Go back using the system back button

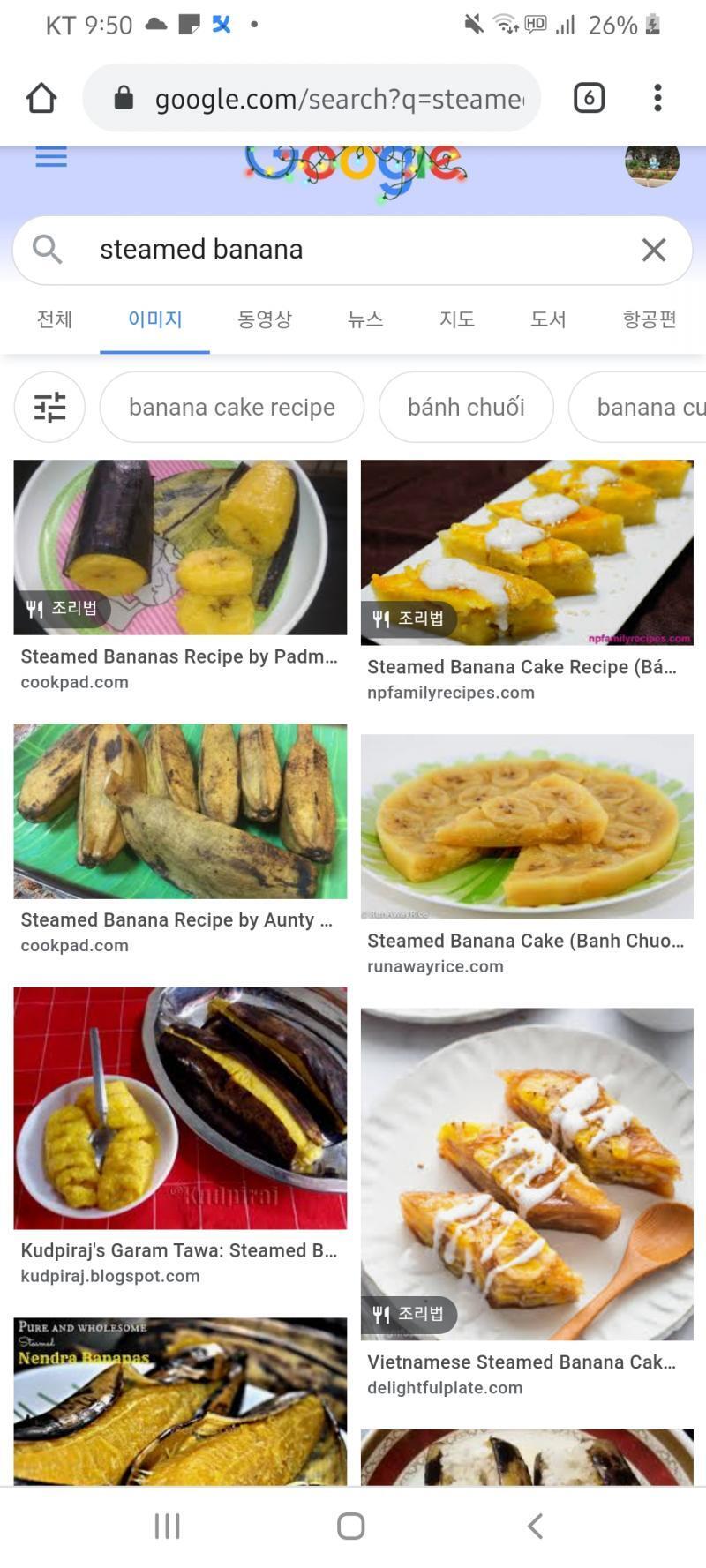coord(535,1526)
